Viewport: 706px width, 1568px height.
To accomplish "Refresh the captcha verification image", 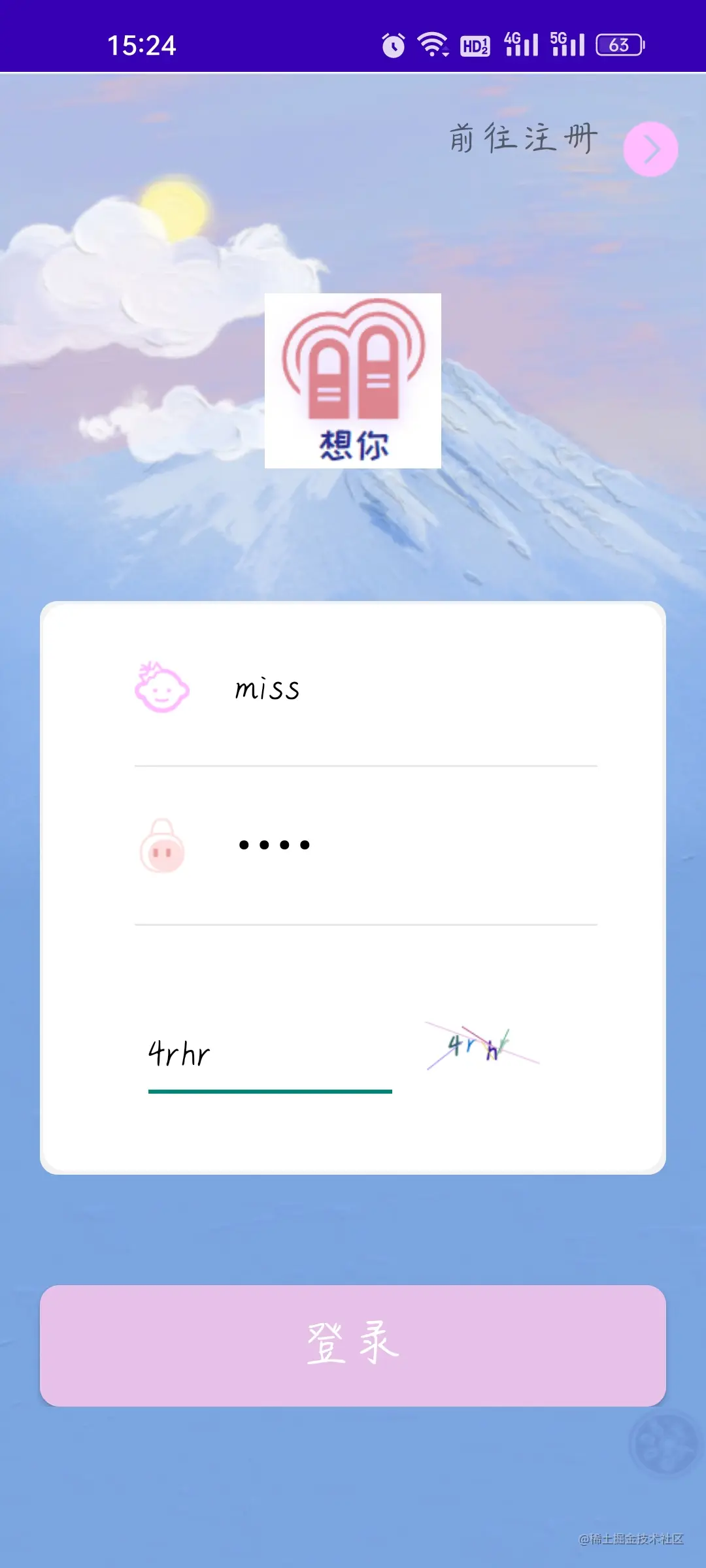I will tap(482, 1045).
